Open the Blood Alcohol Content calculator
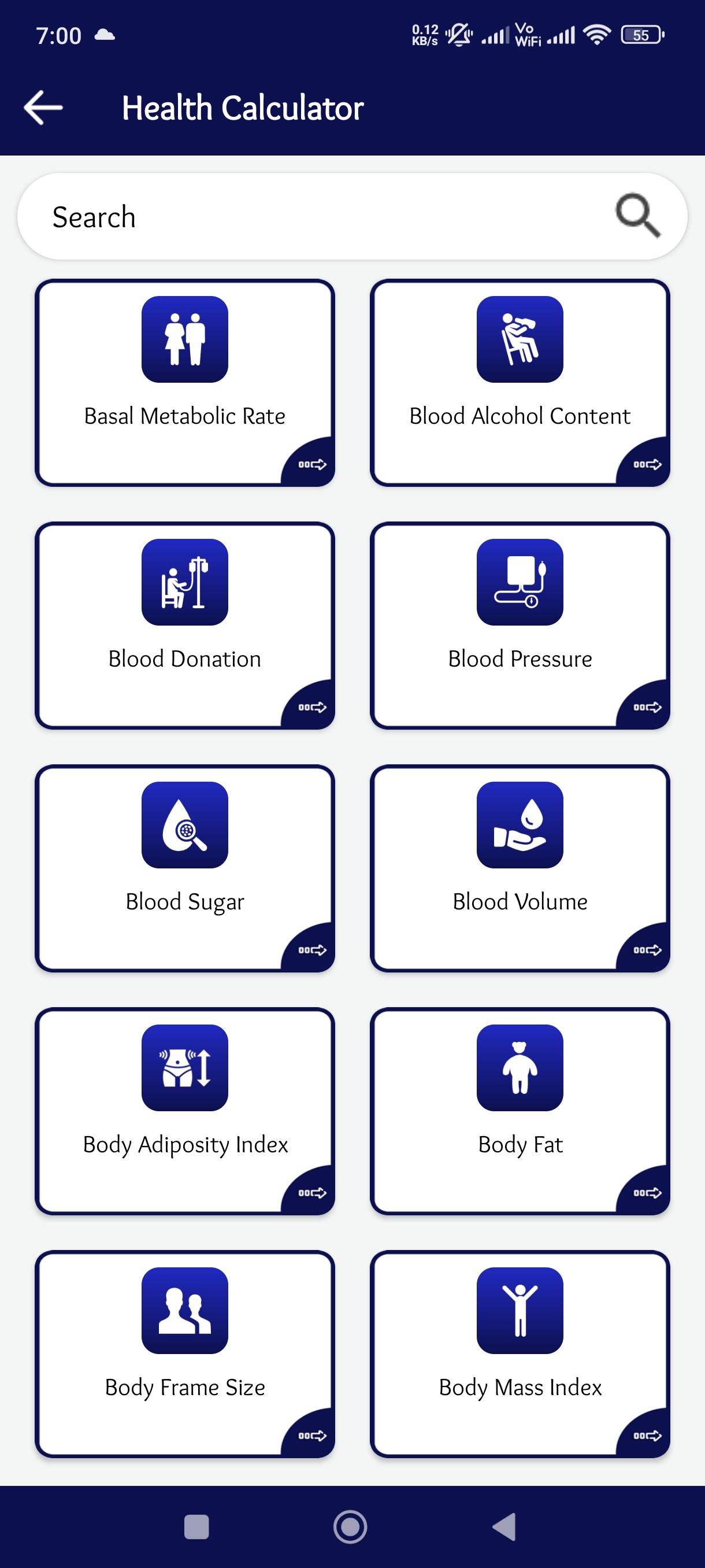Image resolution: width=705 pixels, height=1568 pixels. [x=520, y=383]
